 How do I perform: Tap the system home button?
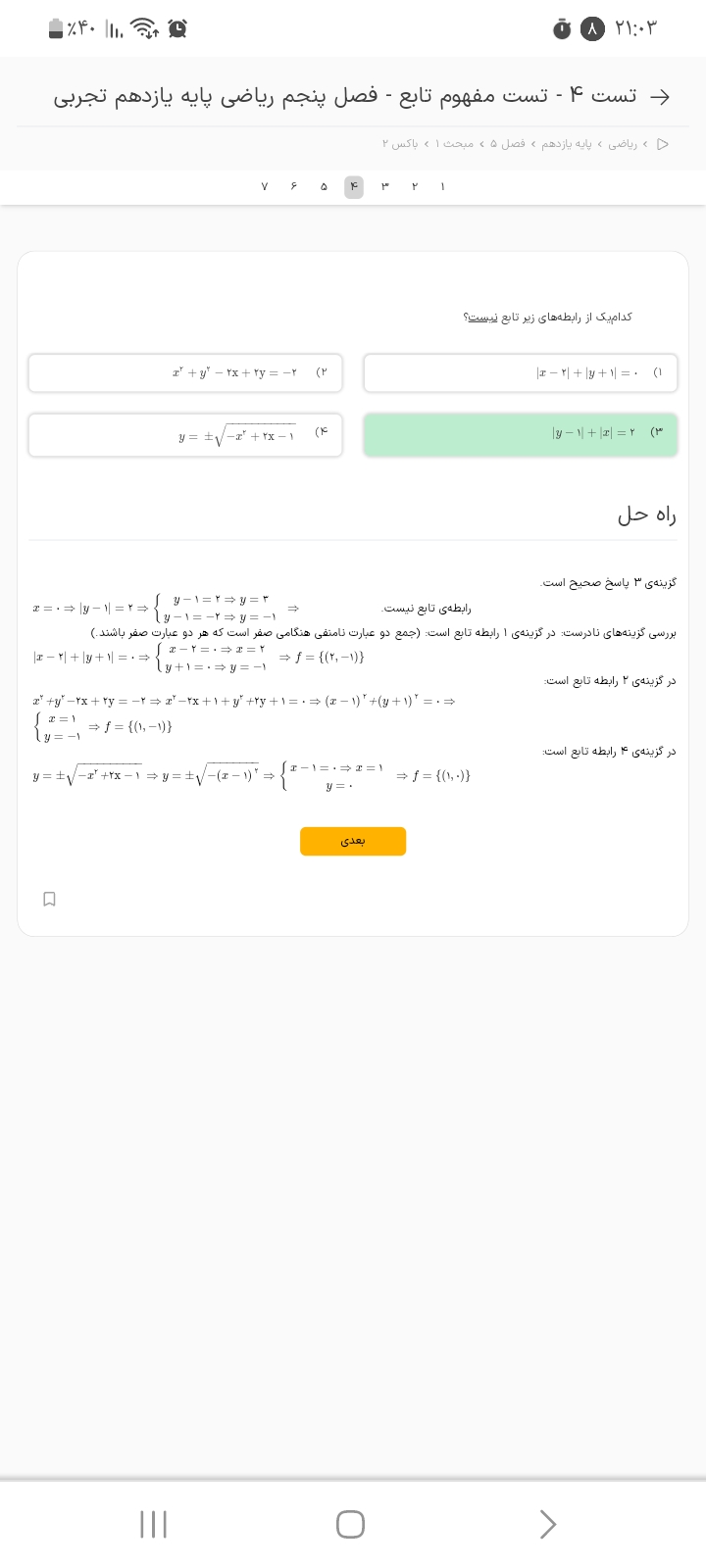coord(350,1524)
